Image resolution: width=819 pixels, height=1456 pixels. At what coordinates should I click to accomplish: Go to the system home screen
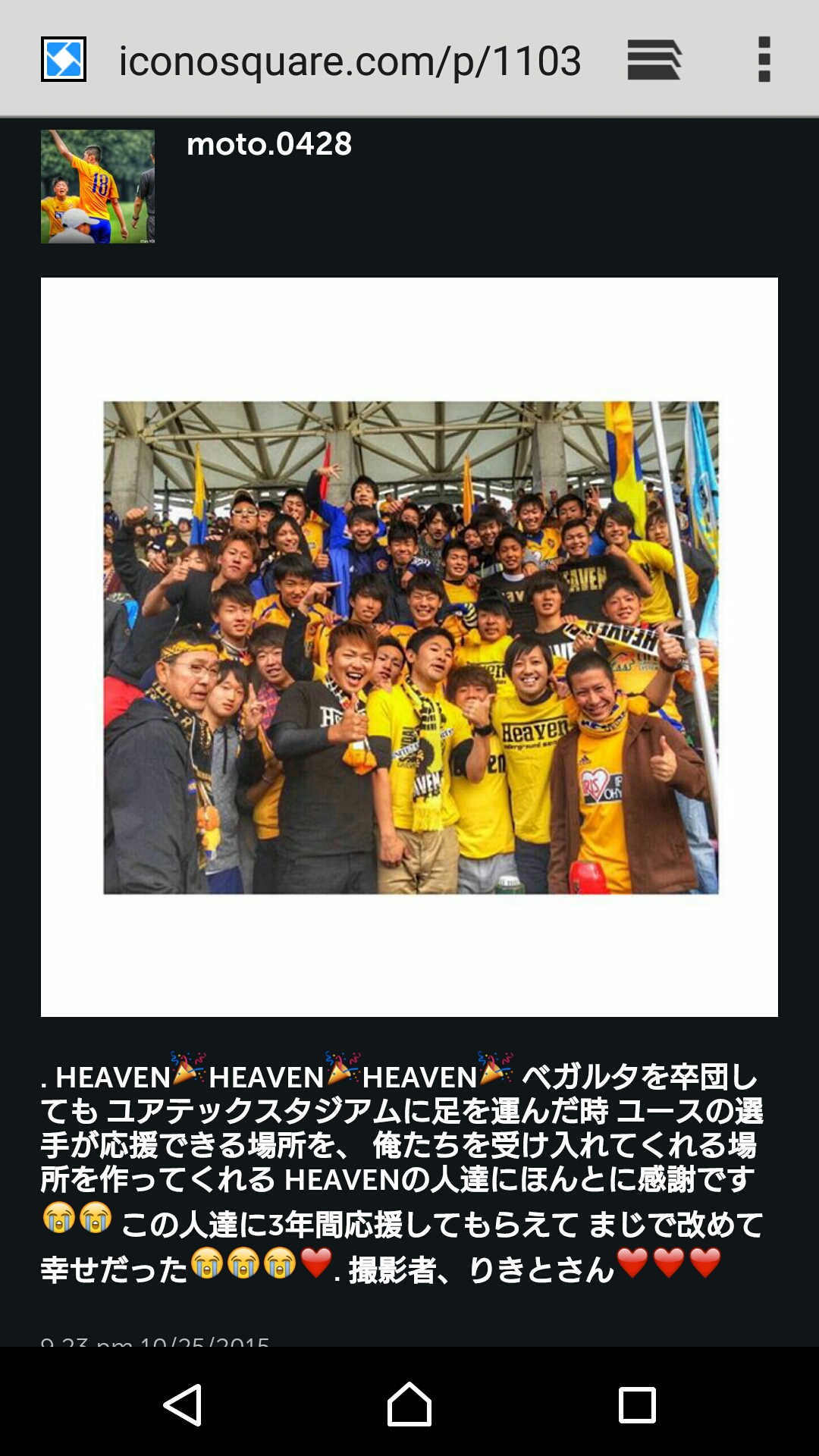(409, 1404)
